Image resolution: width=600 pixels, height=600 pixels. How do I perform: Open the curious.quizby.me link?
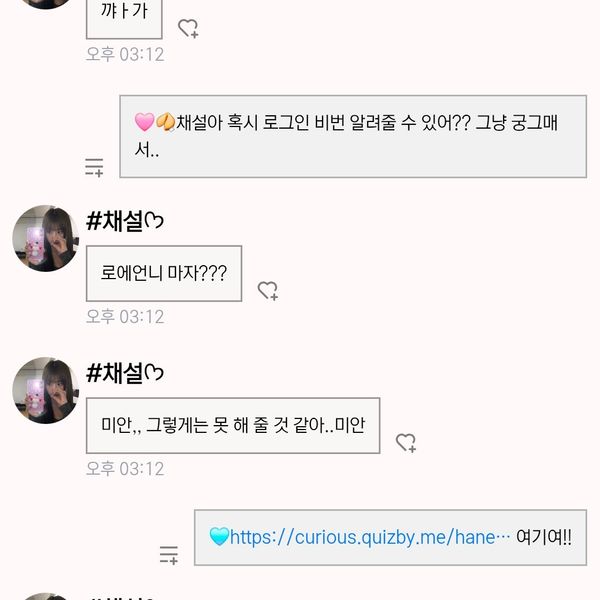coord(362,537)
